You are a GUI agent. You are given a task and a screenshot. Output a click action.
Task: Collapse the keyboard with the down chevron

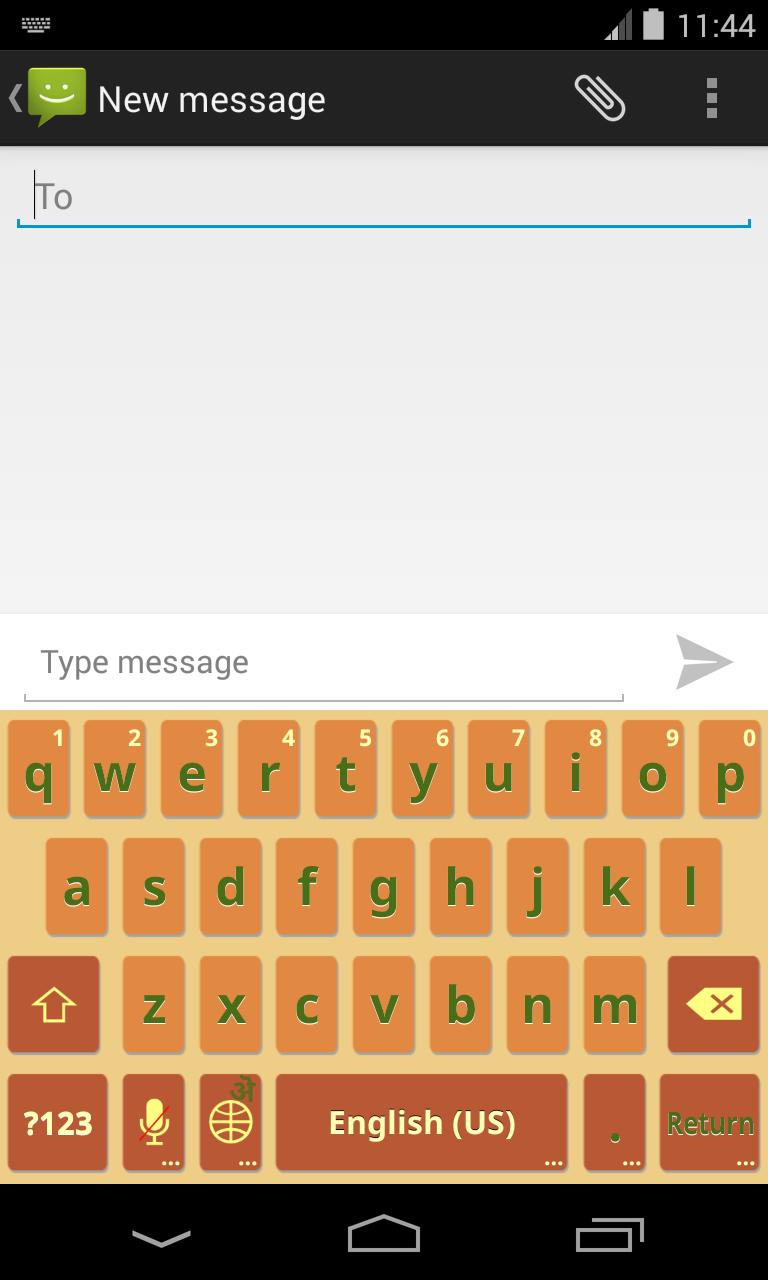[x=160, y=1236]
